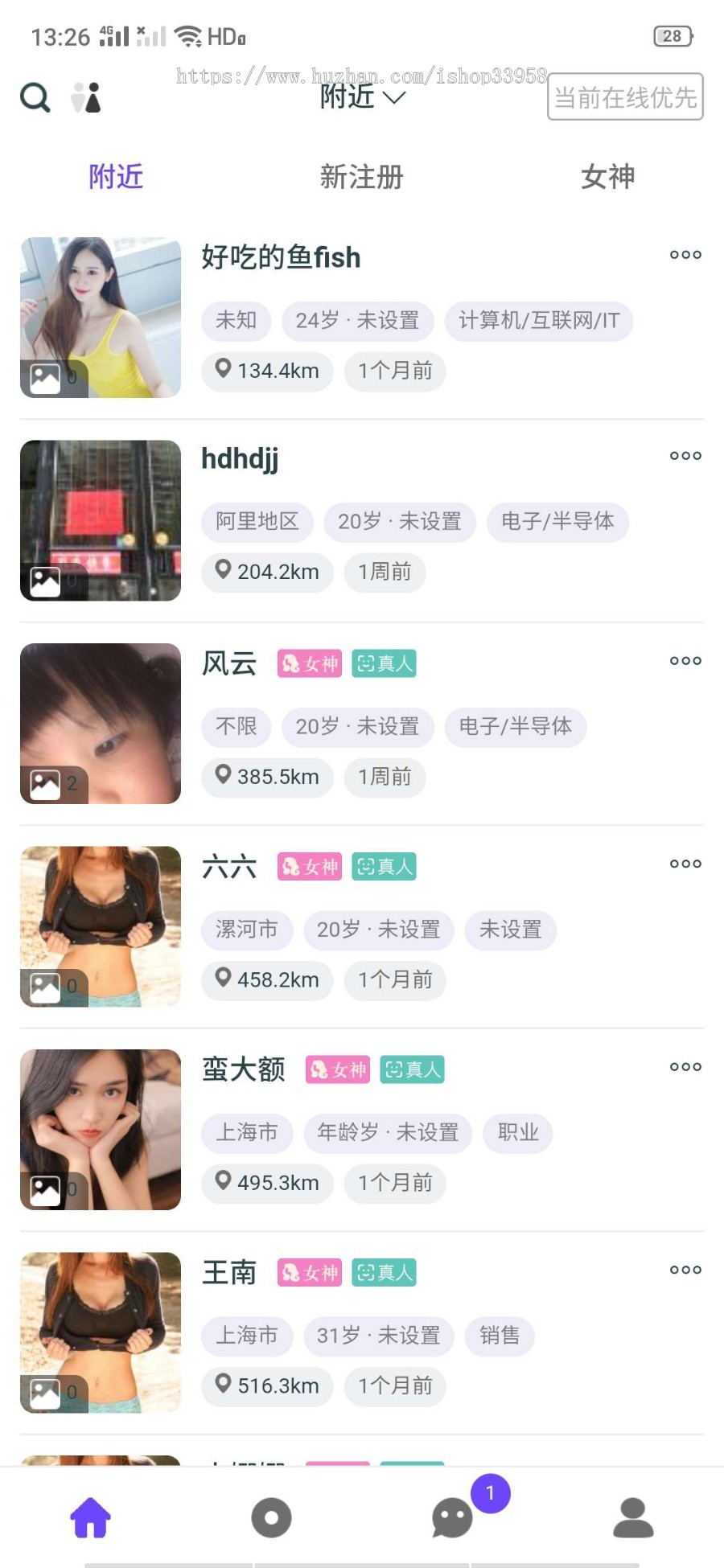Expand the 附近 location dropdown
The image size is (724, 1568).
click(x=362, y=97)
